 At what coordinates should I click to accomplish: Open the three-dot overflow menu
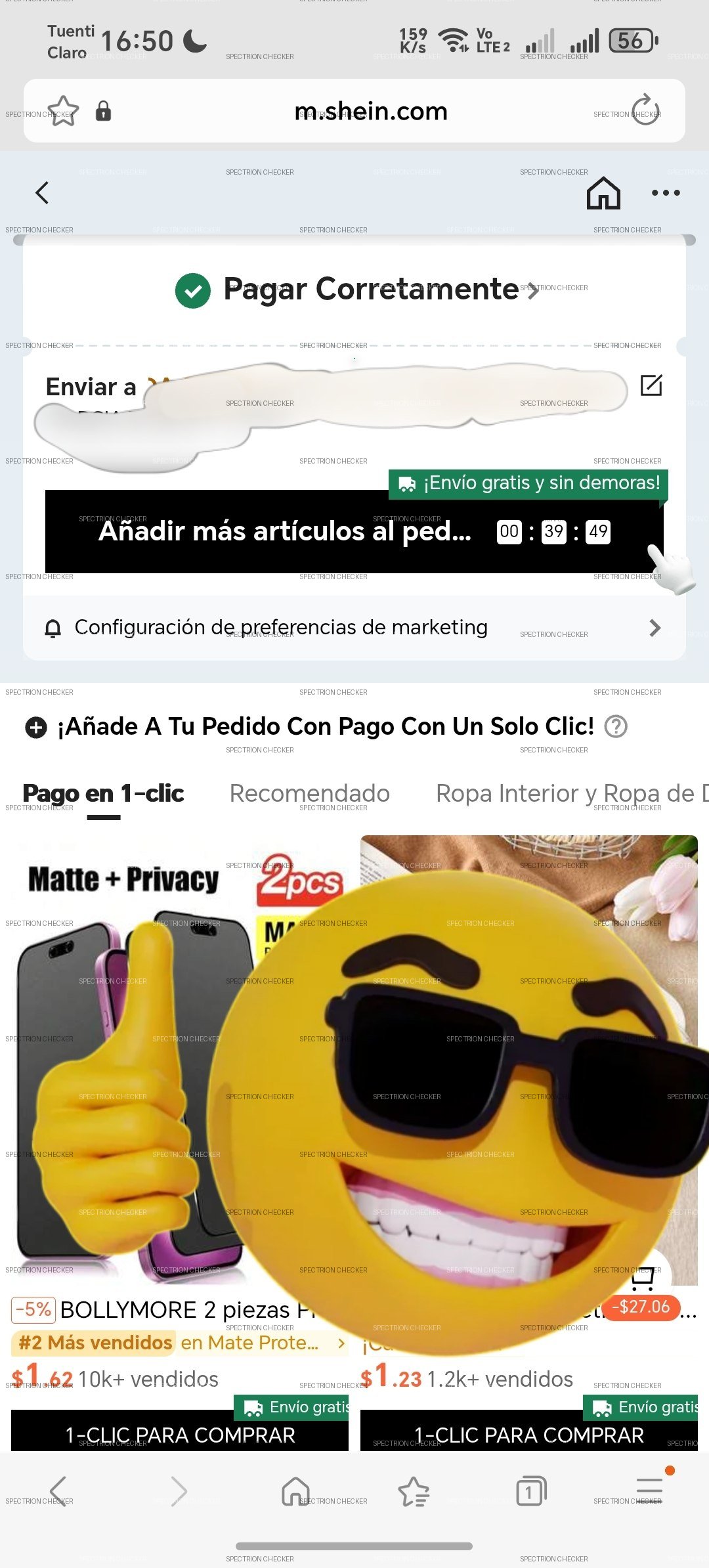pyautogui.click(x=666, y=193)
